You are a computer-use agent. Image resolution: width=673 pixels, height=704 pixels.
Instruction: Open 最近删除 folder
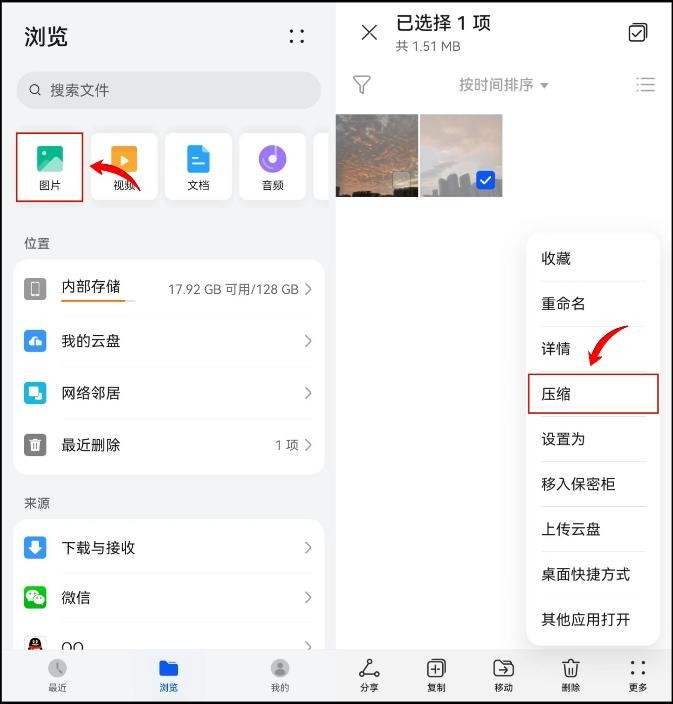tap(168, 445)
